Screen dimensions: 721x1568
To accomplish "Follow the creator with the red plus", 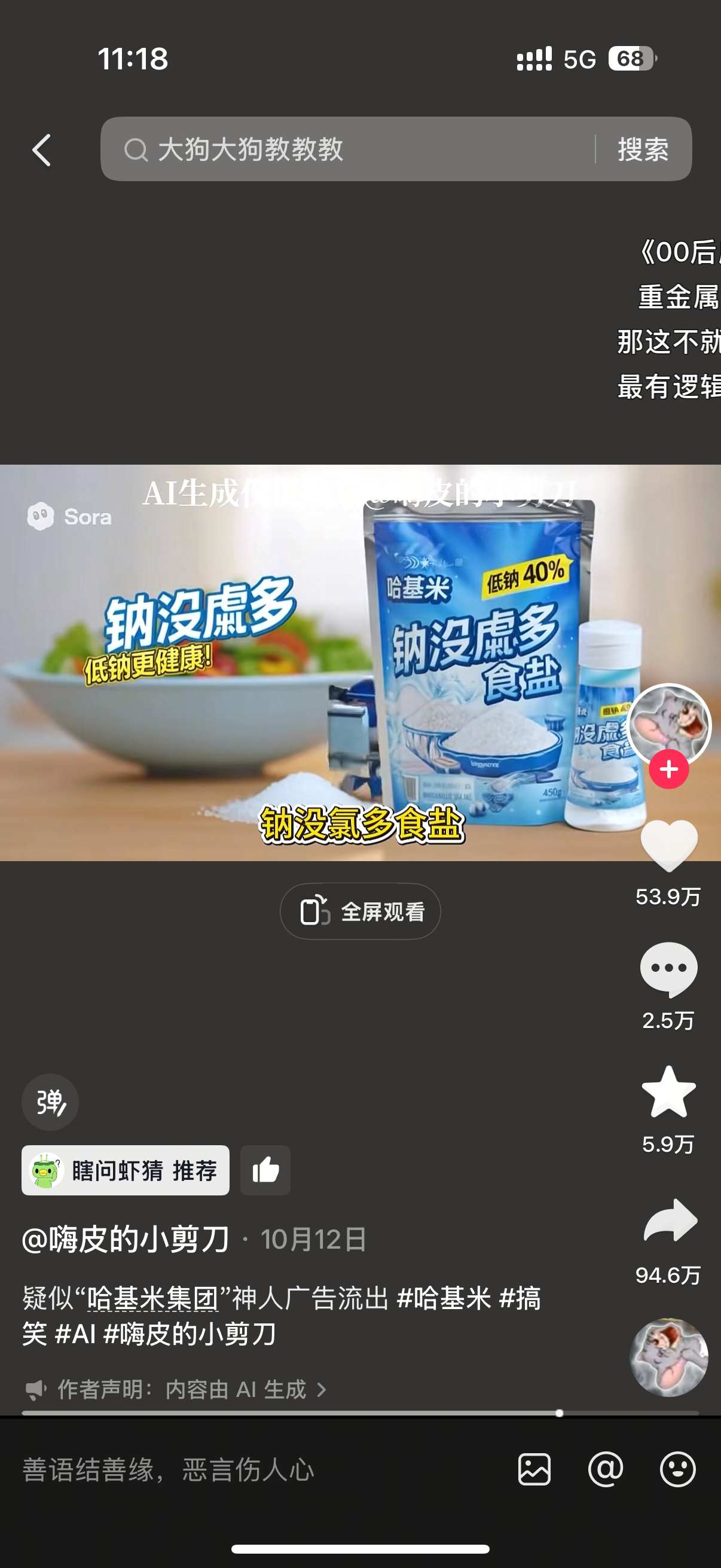I will pos(668,770).
